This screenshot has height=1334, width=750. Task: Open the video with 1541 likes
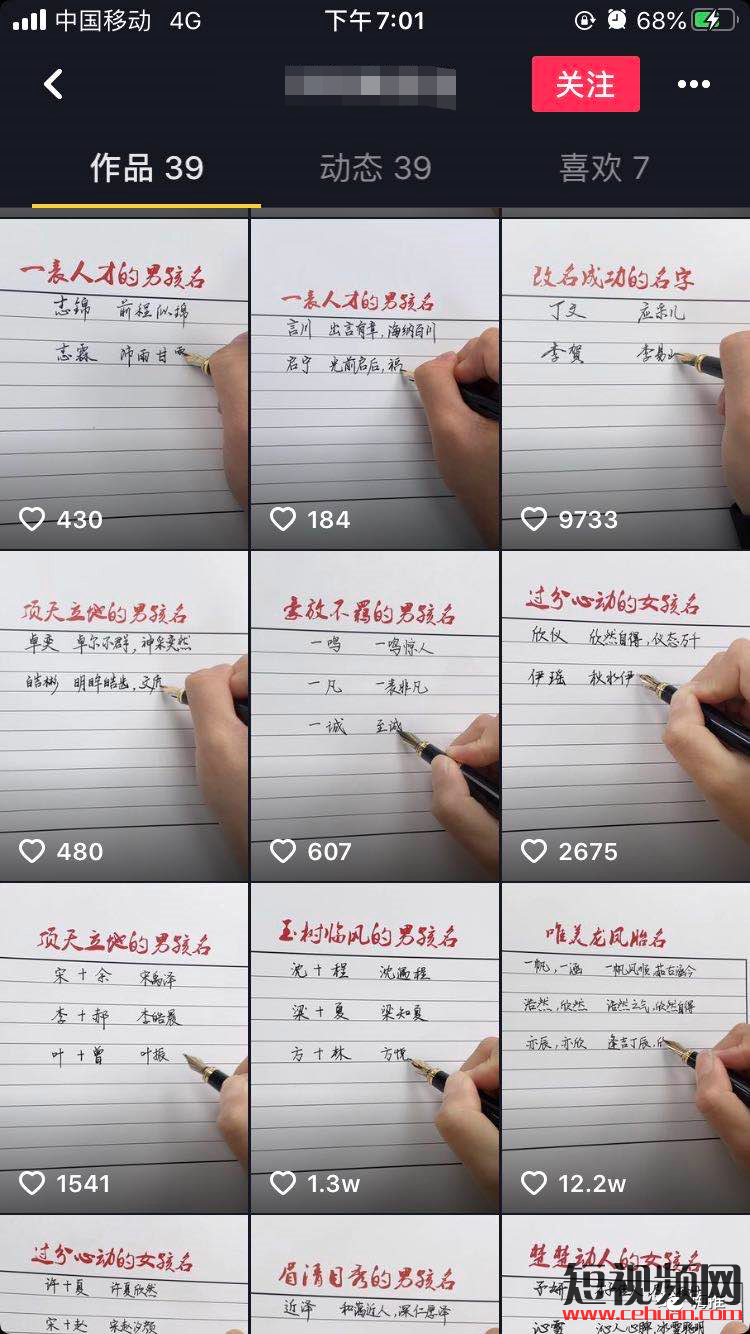click(124, 1047)
